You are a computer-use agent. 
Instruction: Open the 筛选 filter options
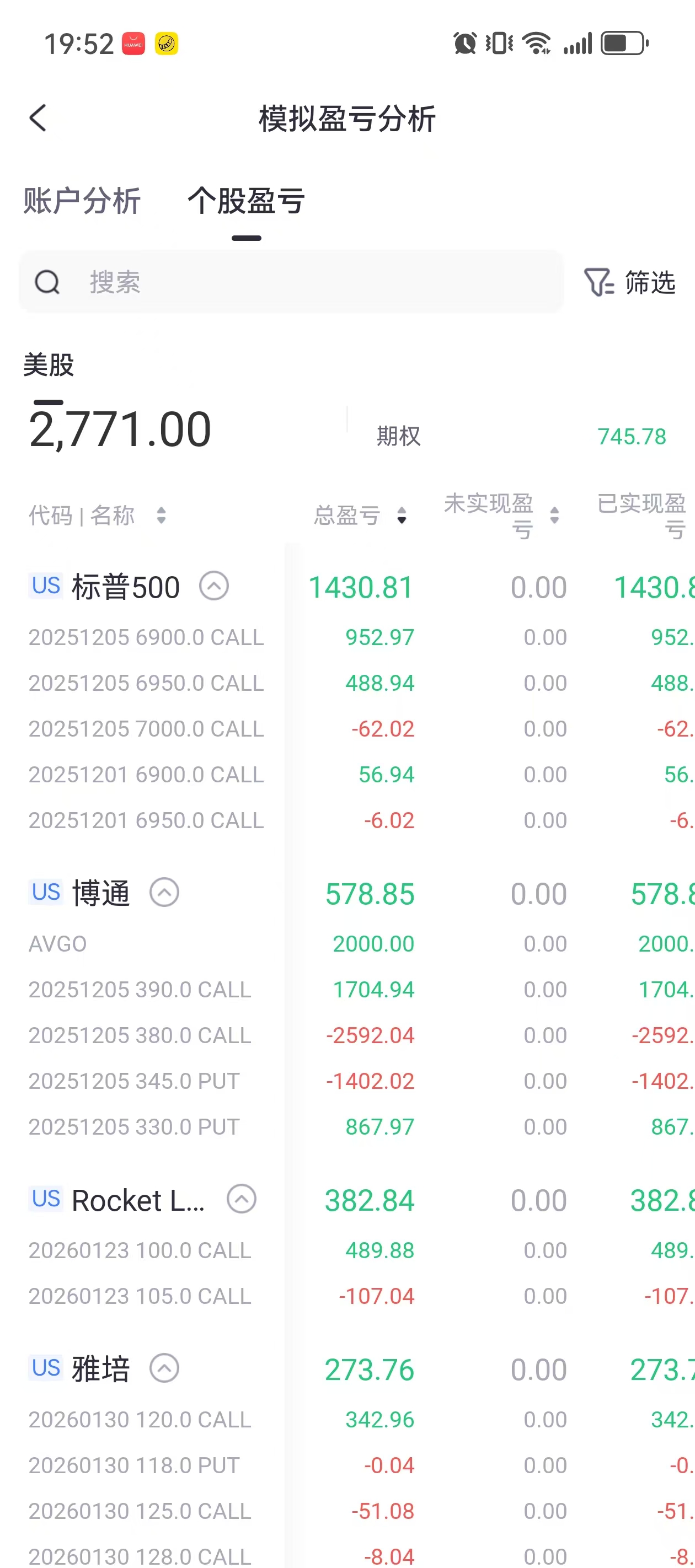coord(630,282)
